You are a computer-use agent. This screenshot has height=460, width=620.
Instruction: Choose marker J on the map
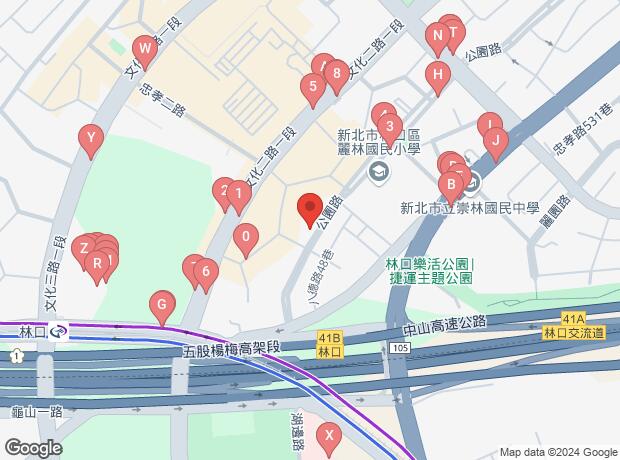[x=494, y=141]
